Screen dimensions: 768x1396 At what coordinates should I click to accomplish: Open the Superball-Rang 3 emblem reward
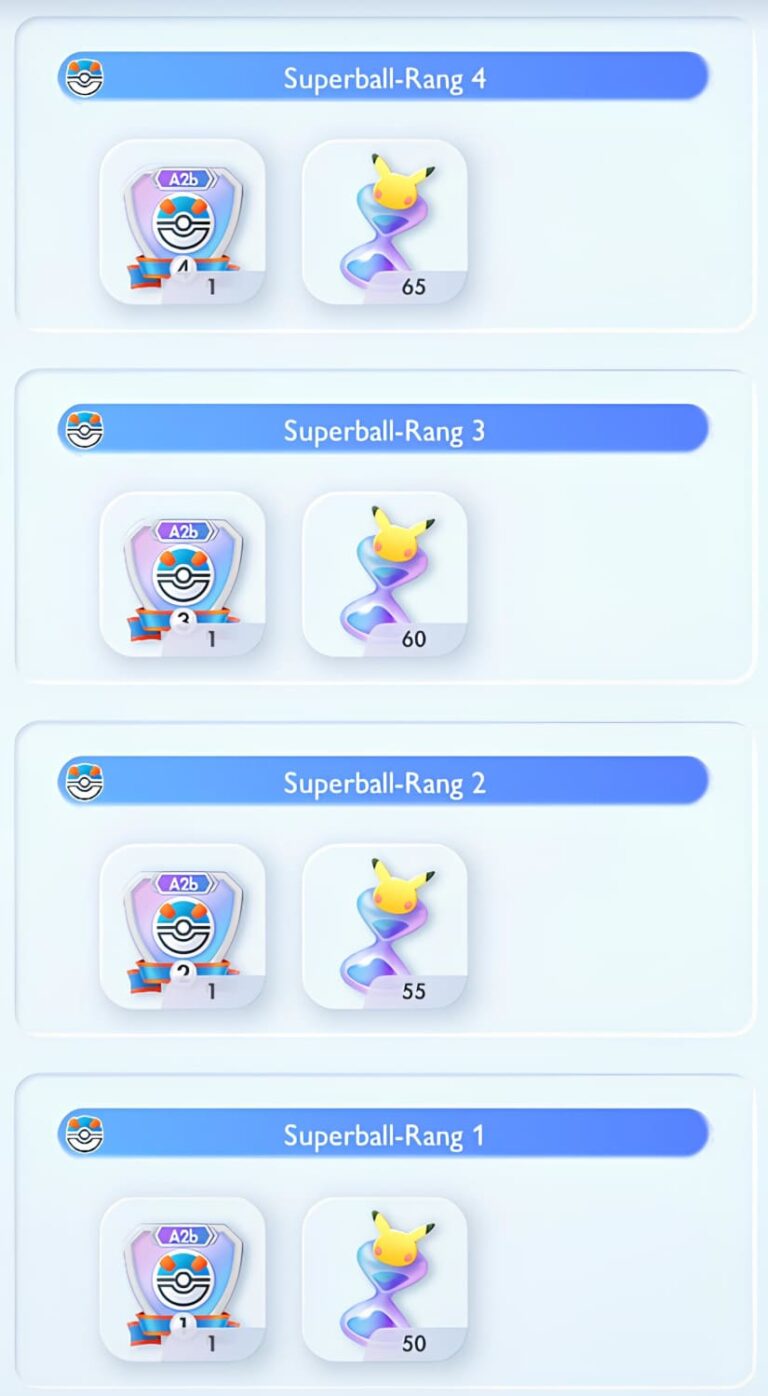(x=183, y=574)
